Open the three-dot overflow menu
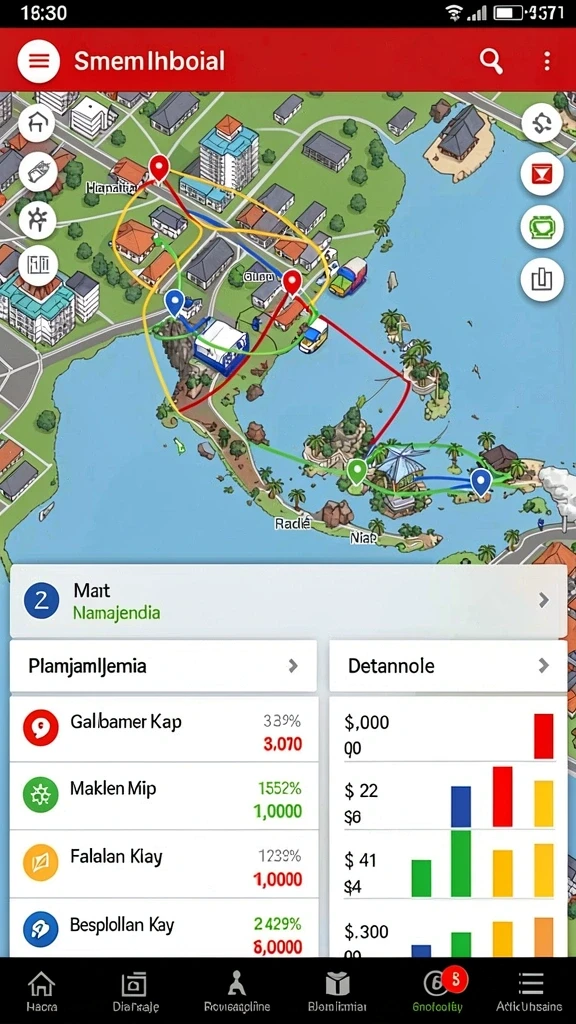The height and width of the screenshot is (1024, 576). tap(547, 61)
